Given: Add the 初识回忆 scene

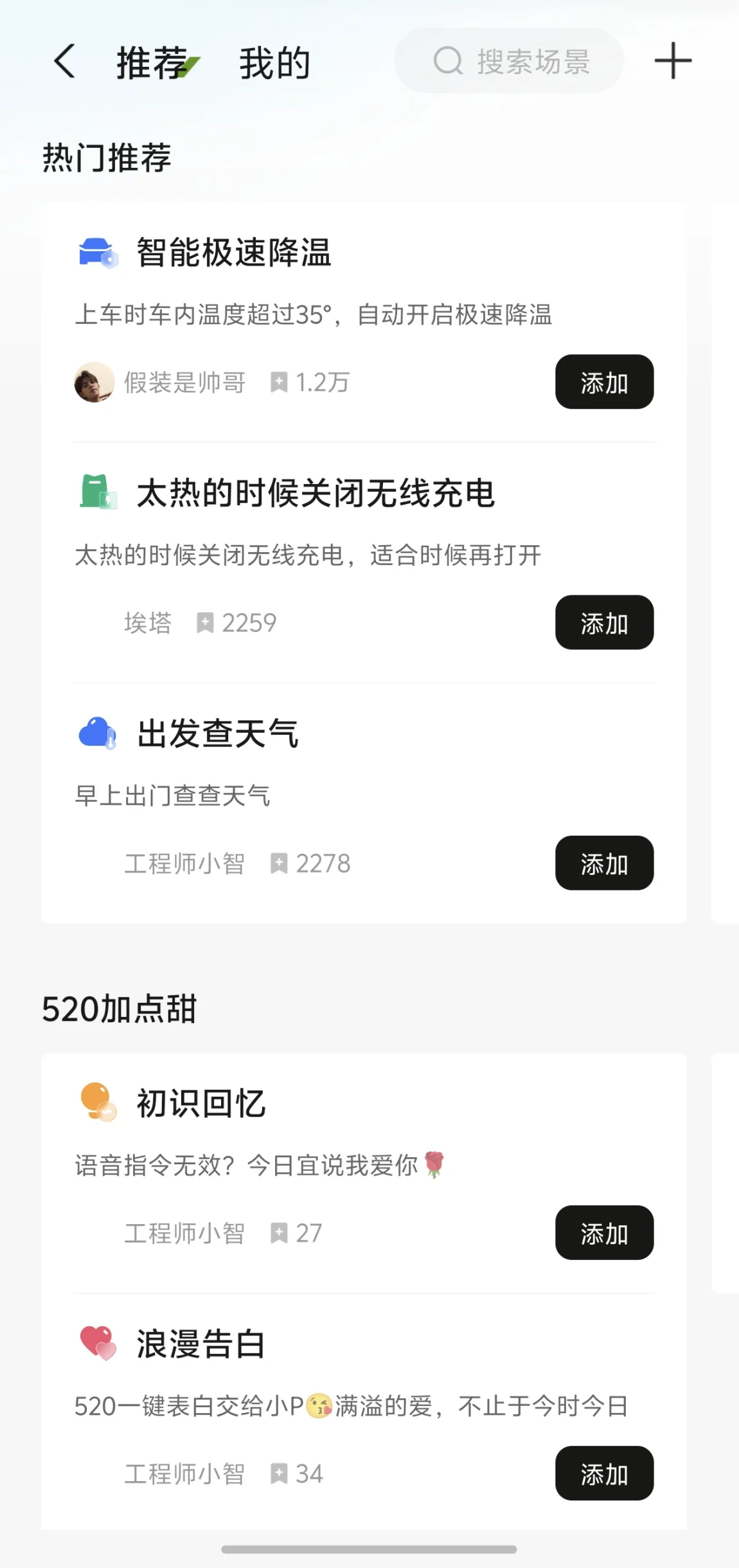Looking at the screenshot, I should click(604, 1232).
